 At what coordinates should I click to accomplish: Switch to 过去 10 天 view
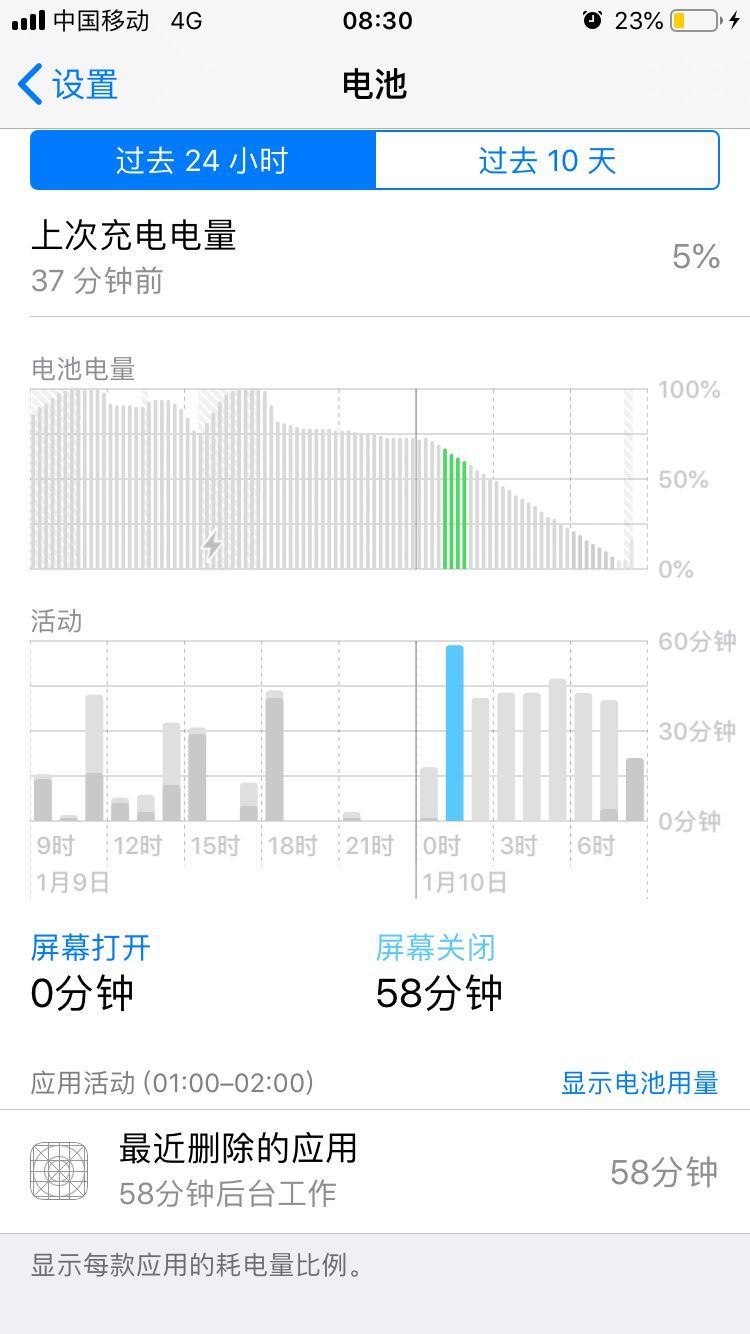coord(547,160)
